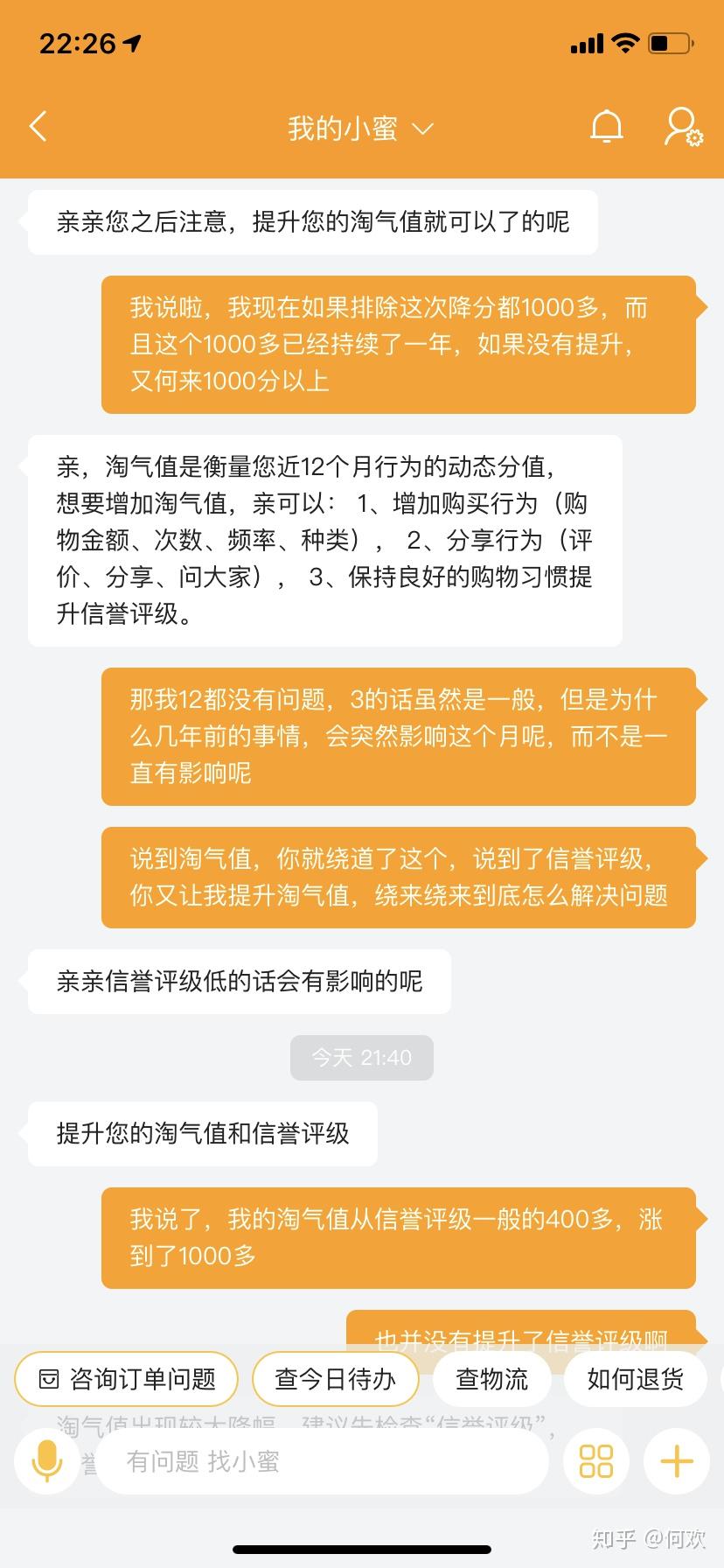Tap the order icon beside 咨询订单问题
The width and height of the screenshot is (724, 1568).
tap(50, 1378)
